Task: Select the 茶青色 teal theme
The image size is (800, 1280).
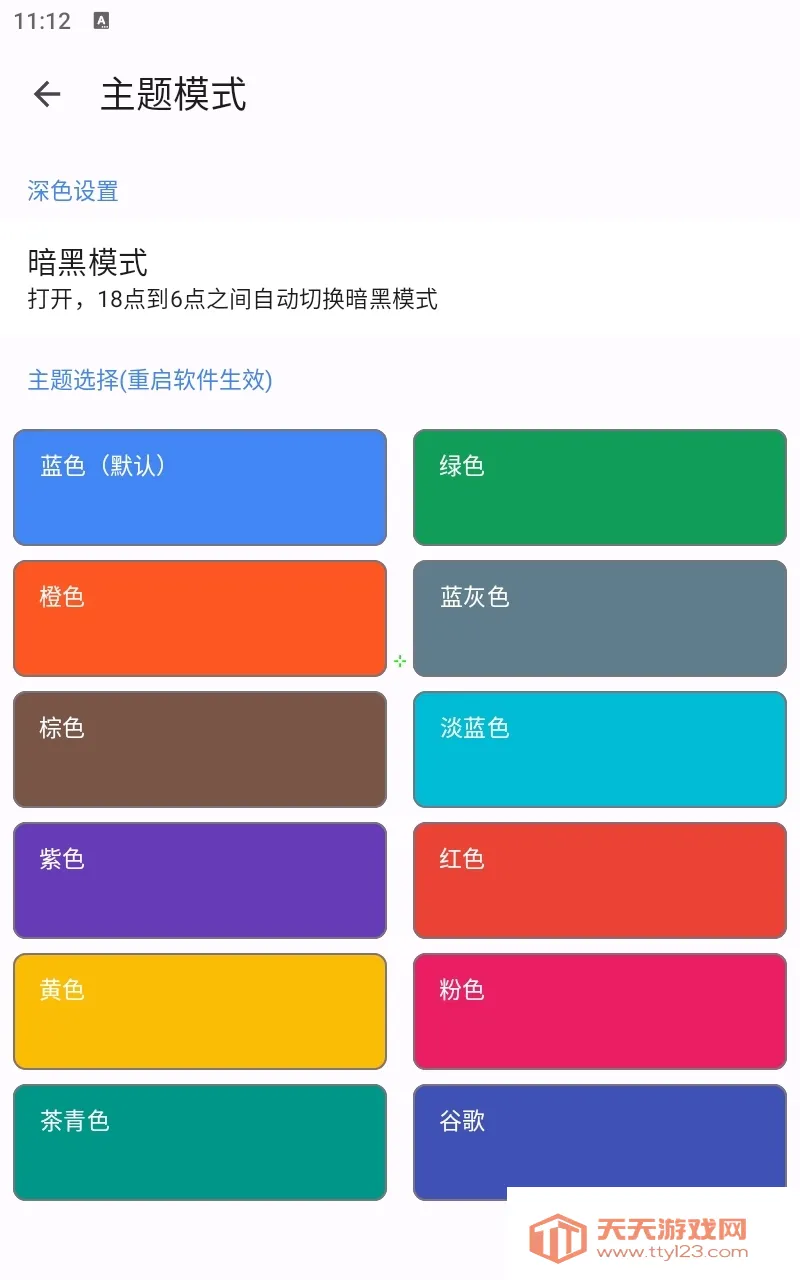Action: (x=200, y=1142)
